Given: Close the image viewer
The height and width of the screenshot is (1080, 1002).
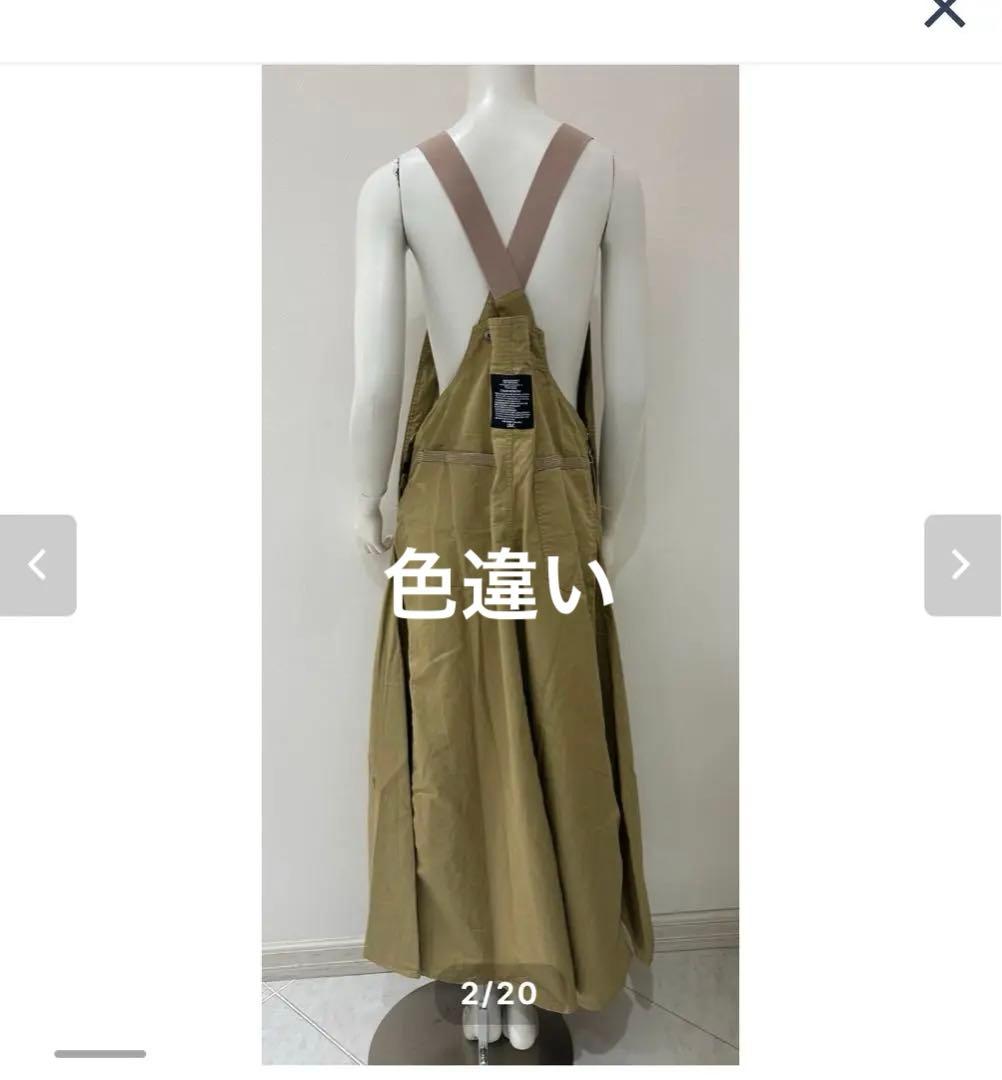Looking at the screenshot, I should tap(944, 12).
